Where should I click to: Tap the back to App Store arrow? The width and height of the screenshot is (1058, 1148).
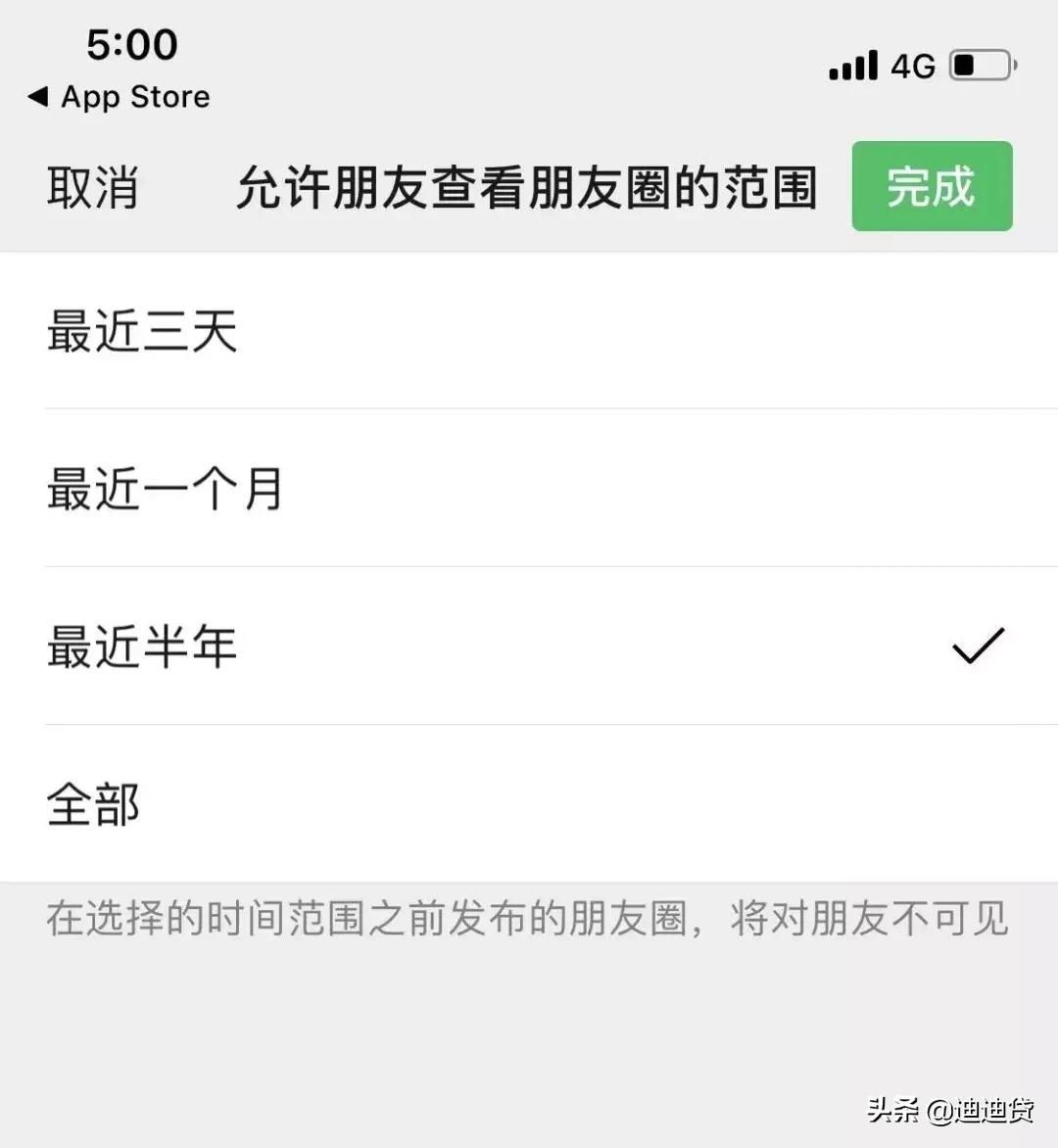36,96
